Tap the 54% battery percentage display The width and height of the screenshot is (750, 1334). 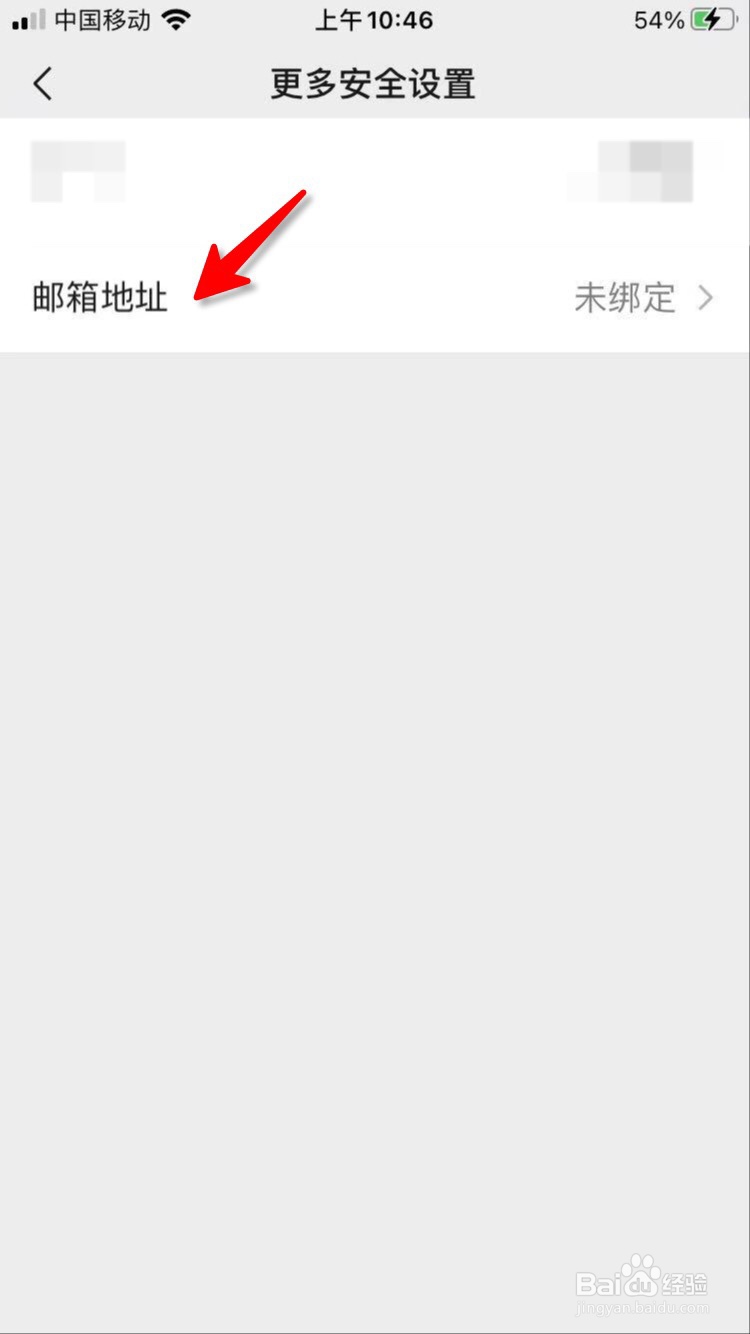click(657, 19)
